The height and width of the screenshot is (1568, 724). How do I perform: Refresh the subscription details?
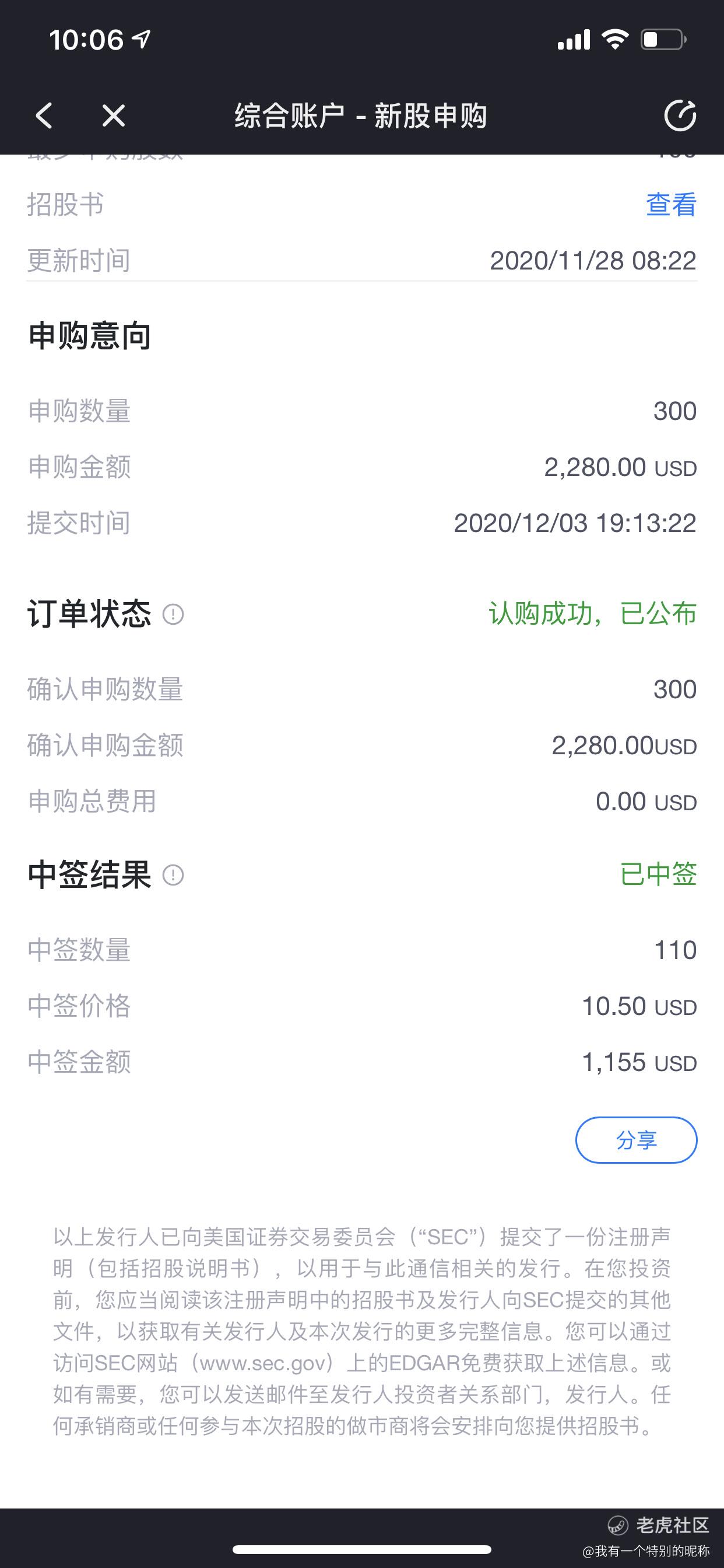pyautogui.click(x=680, y=115)
